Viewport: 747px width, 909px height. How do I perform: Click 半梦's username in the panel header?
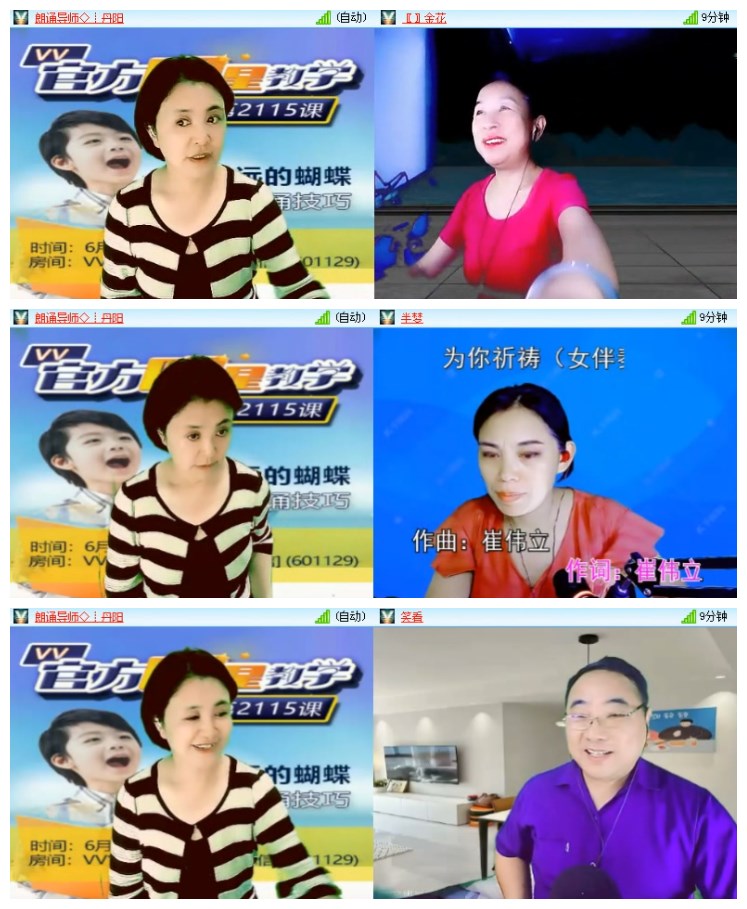pyautogui.click(x=413, y=318)
